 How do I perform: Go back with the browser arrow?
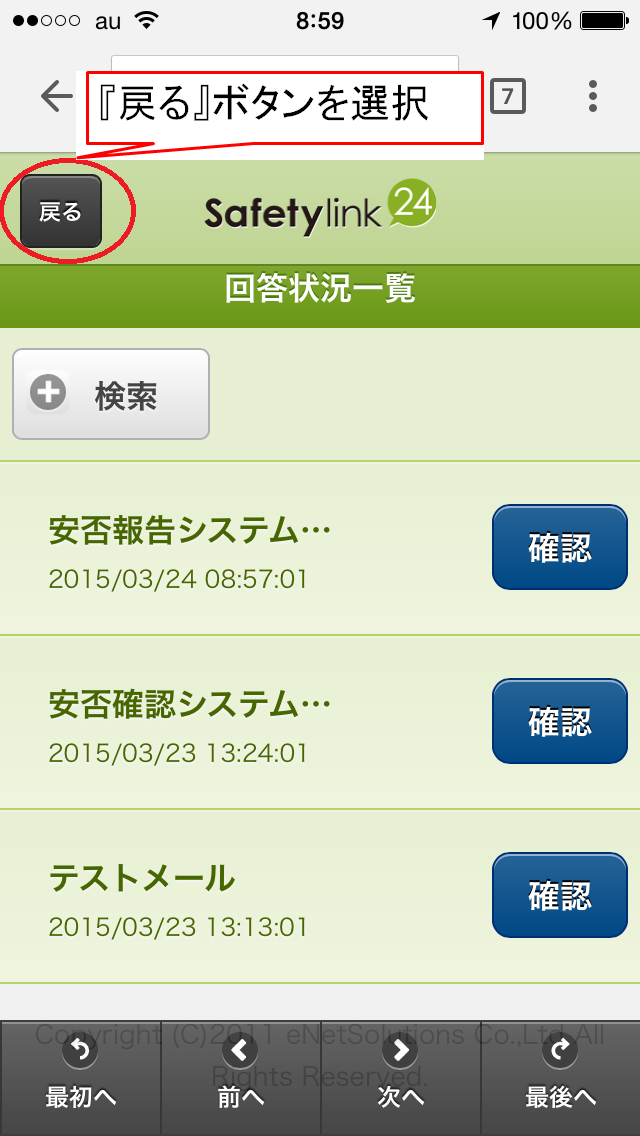pos(57,97)
